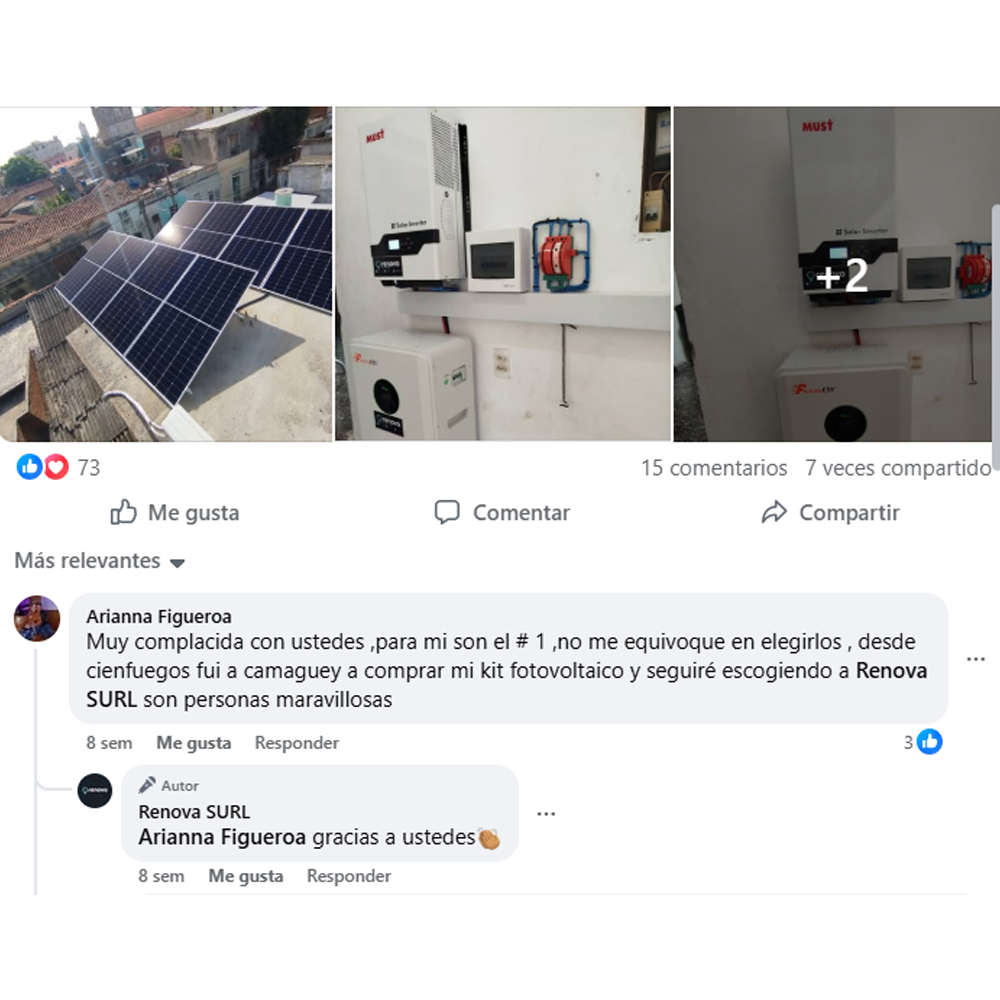View the 15 comentarios list

[x=714, y=468]
